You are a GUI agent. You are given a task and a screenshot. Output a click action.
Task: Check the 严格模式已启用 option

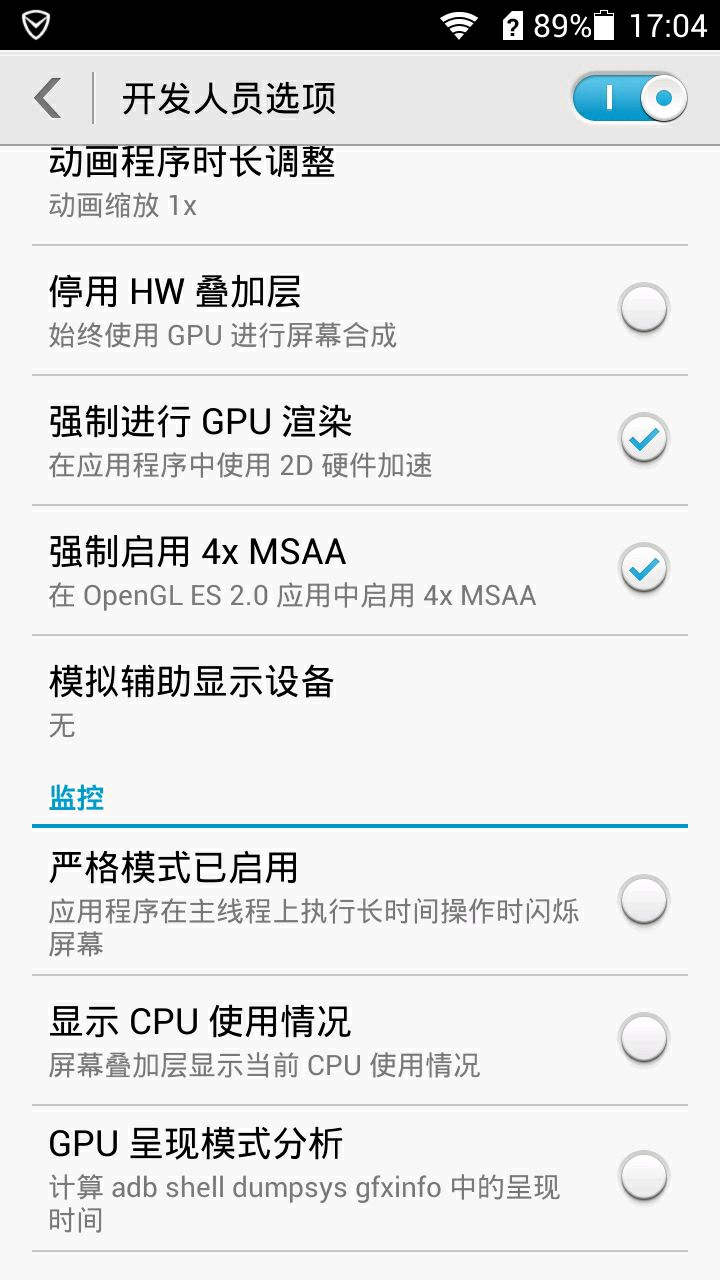643,900
